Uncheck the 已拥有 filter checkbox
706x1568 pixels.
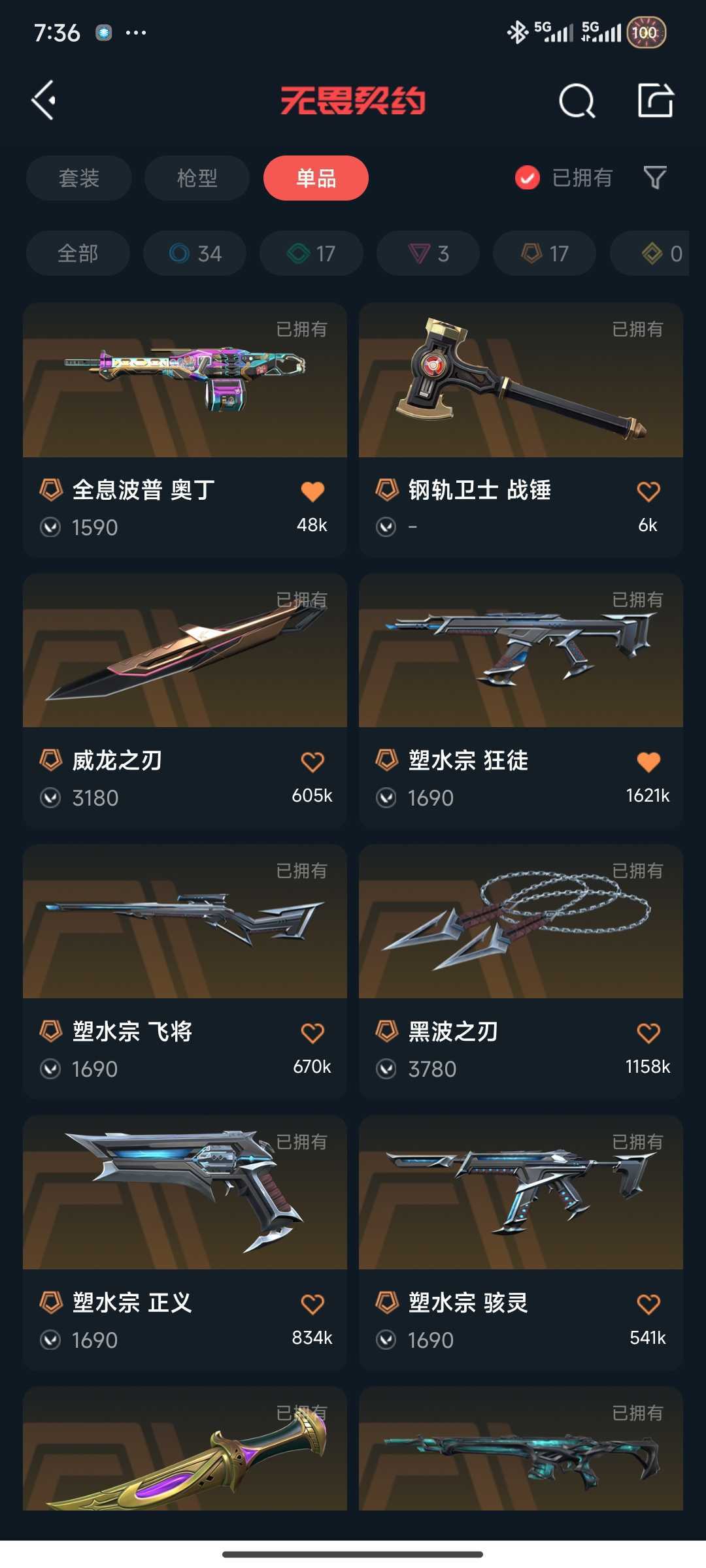[x=528, y=178]
